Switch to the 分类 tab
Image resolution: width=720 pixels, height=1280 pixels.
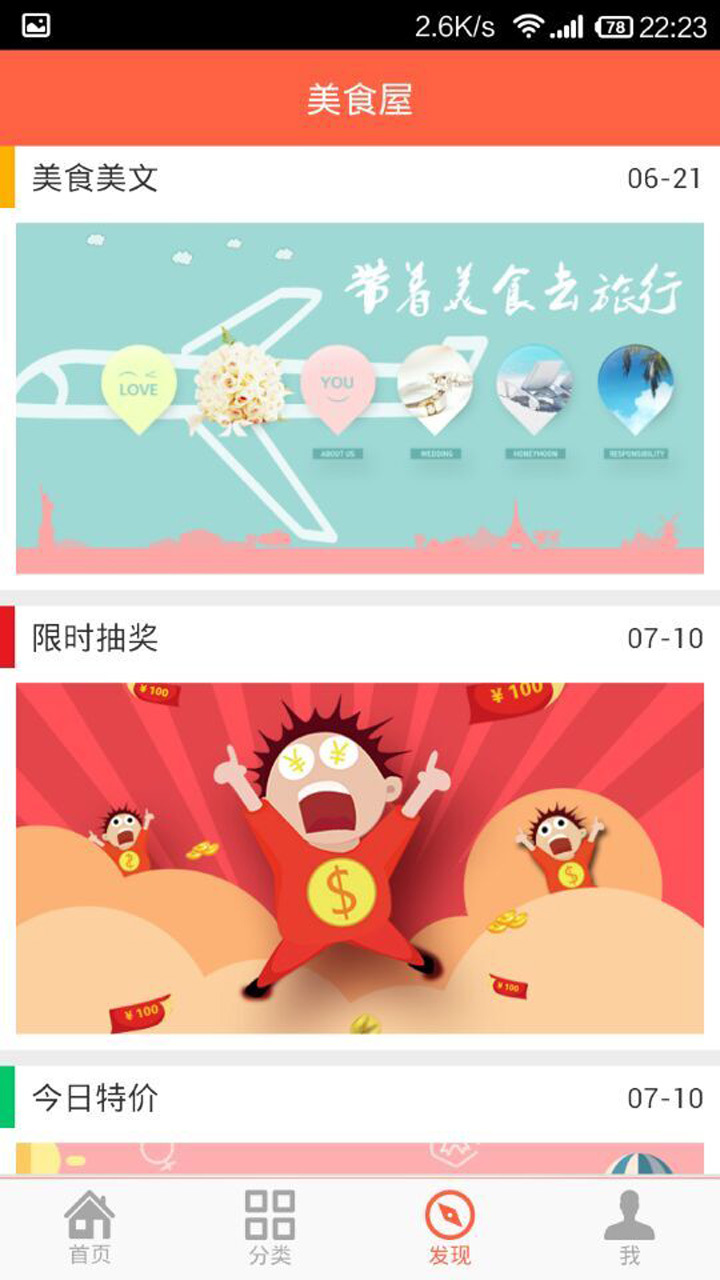270,1228
